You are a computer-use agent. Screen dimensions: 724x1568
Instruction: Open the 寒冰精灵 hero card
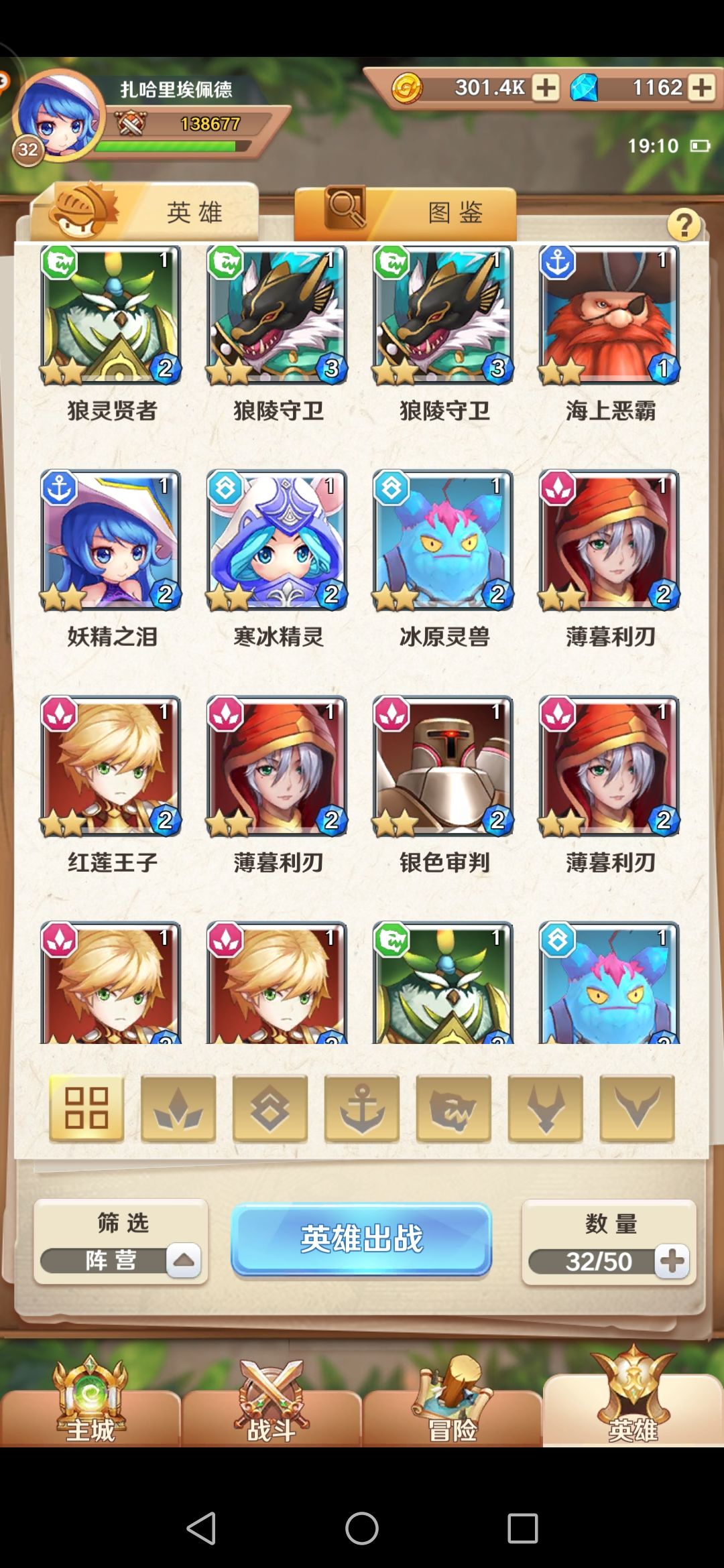(x=278, y=560)
